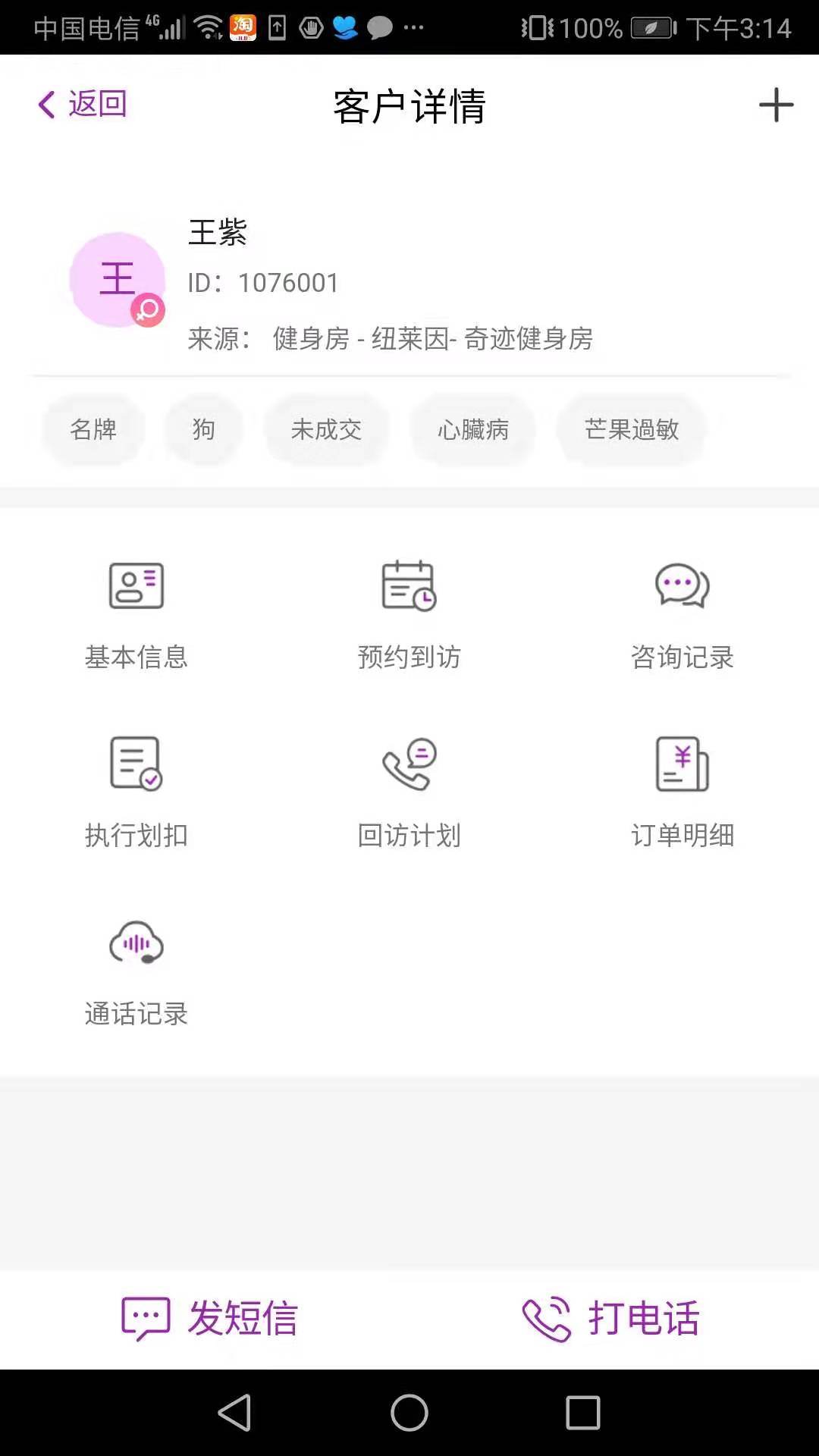This screenshot has width=819, height=1456.
Task: Open the add (+) action at top right
Action: (x=775, y=105)
